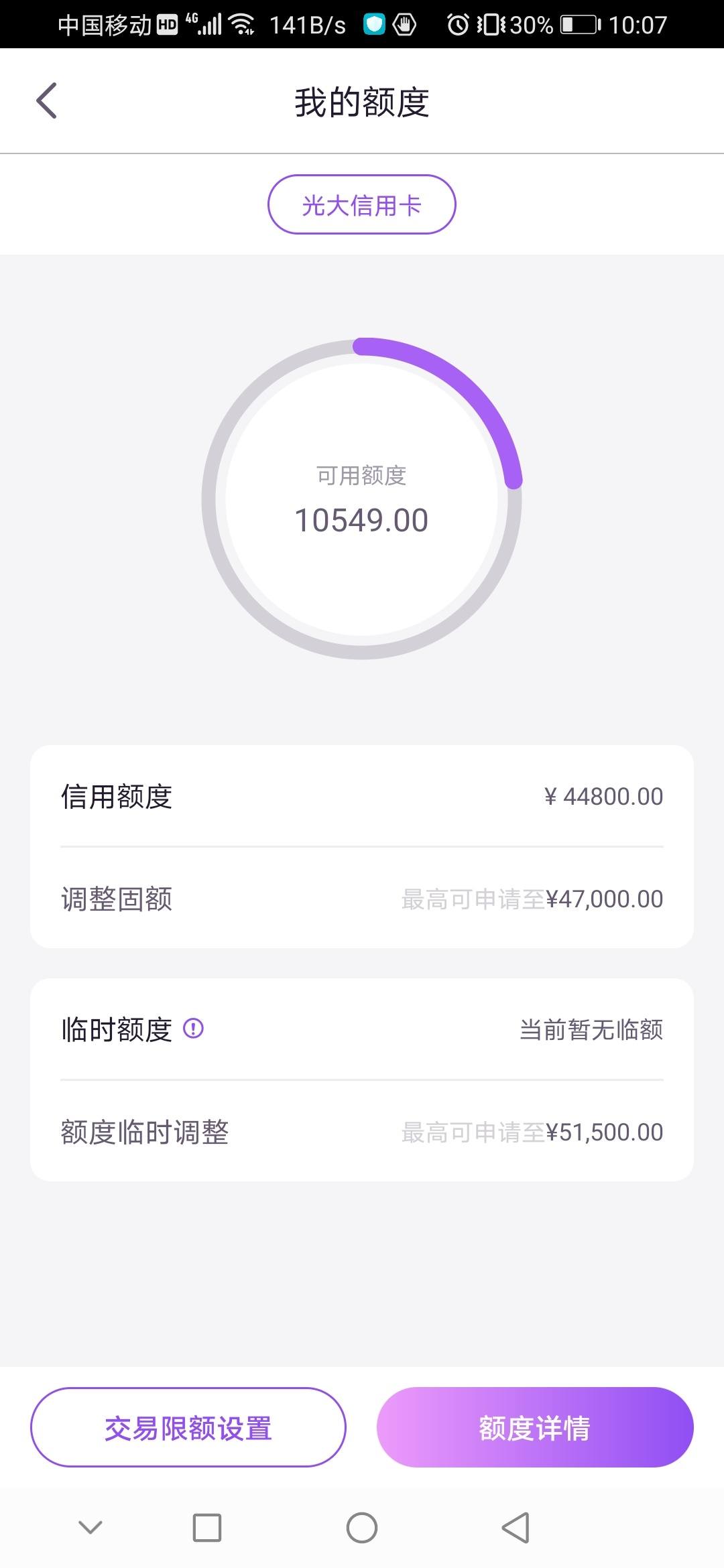Open recent apps with the square button
Image resolution: width=724 pixels, height=1568 pixels.
[207, 1528]
